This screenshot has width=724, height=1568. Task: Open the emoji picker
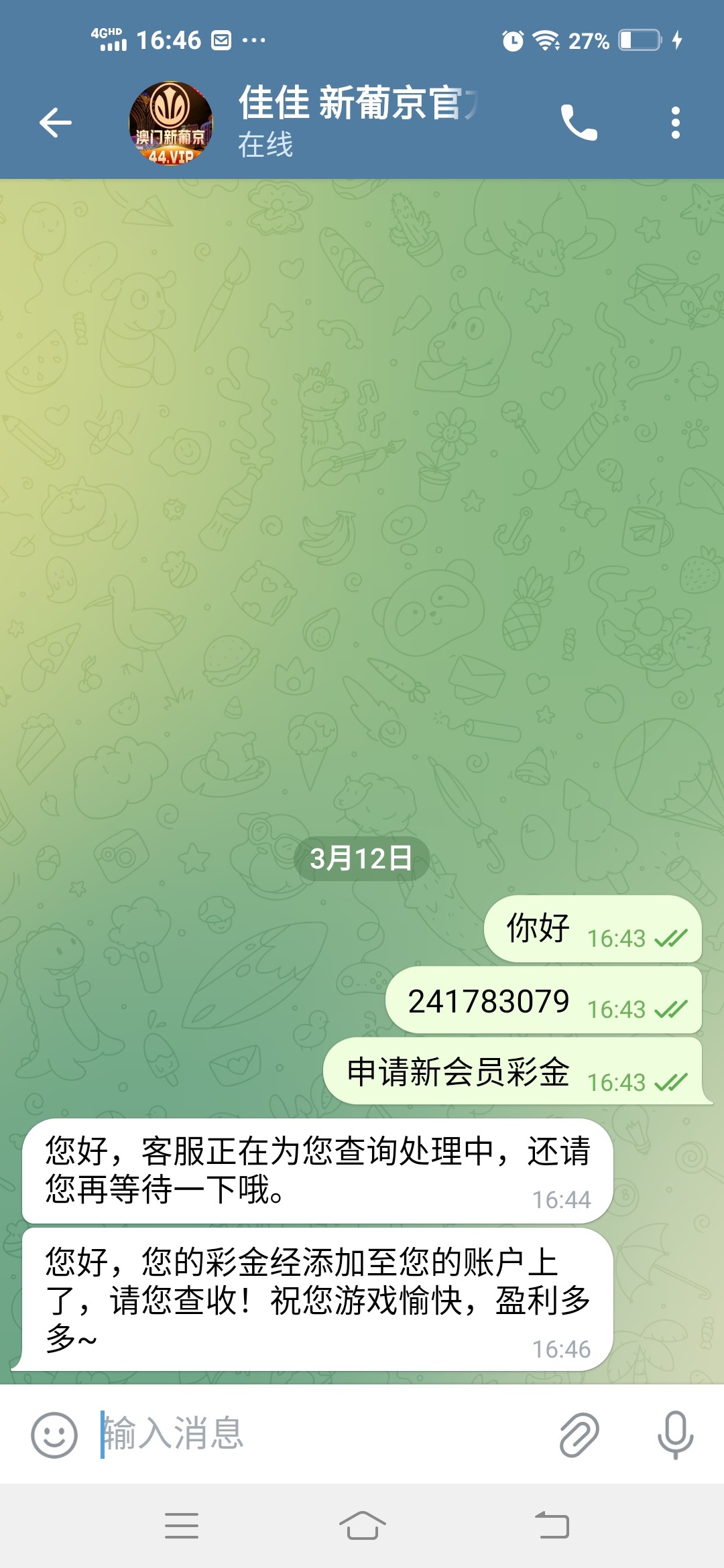coord(54,1435)
